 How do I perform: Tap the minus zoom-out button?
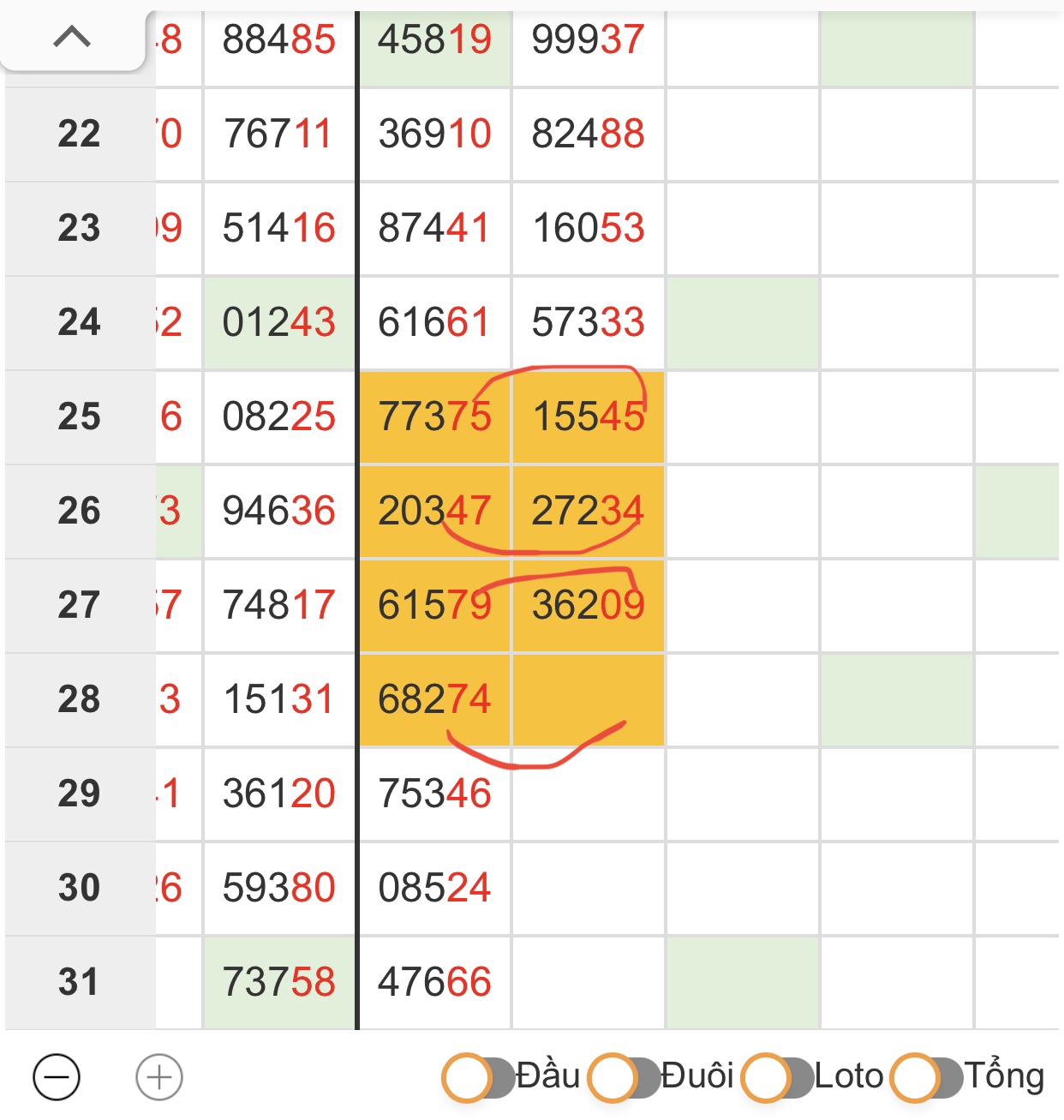(57, 1077)
